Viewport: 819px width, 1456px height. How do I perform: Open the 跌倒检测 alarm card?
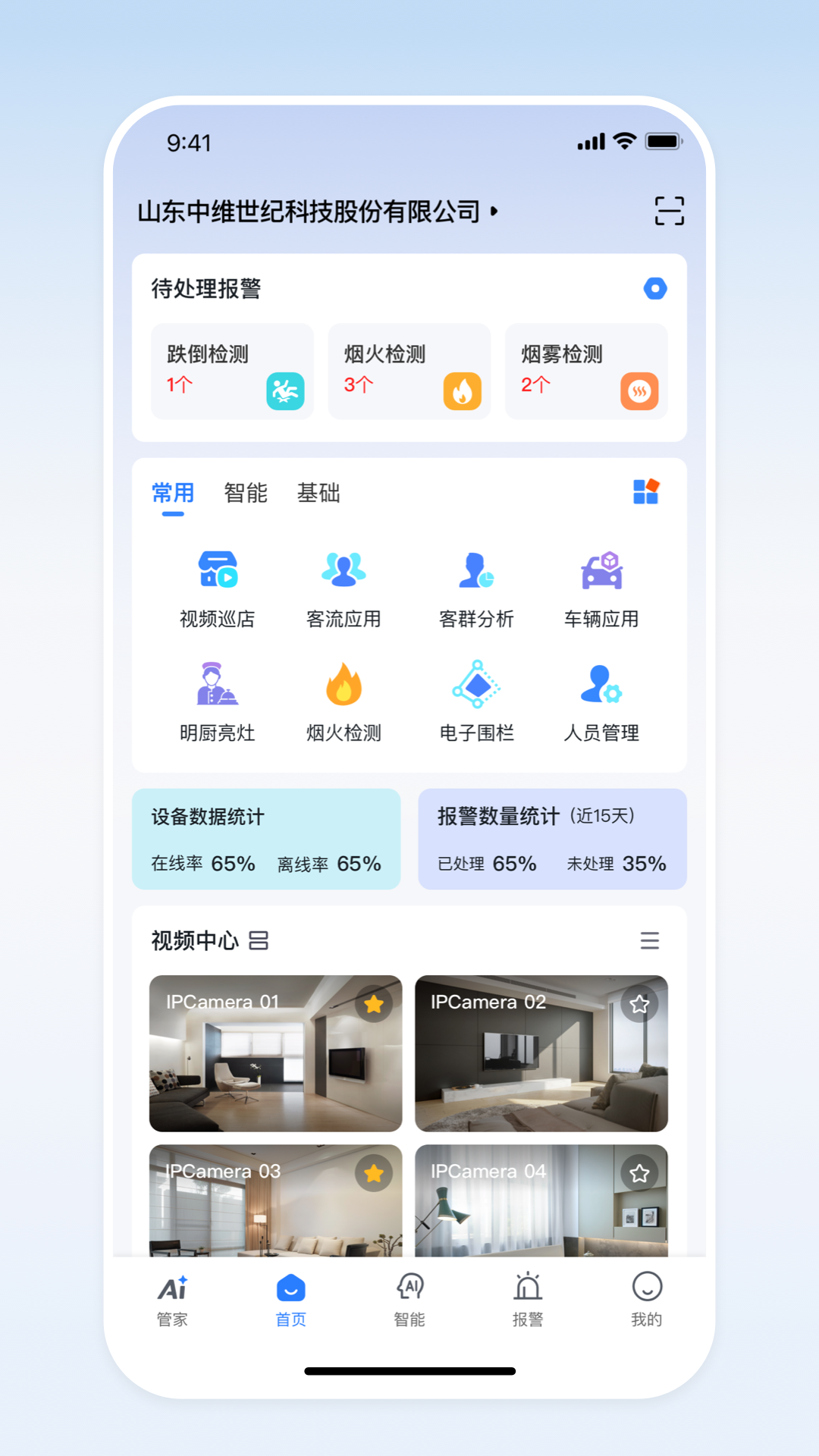click(232, 371)
